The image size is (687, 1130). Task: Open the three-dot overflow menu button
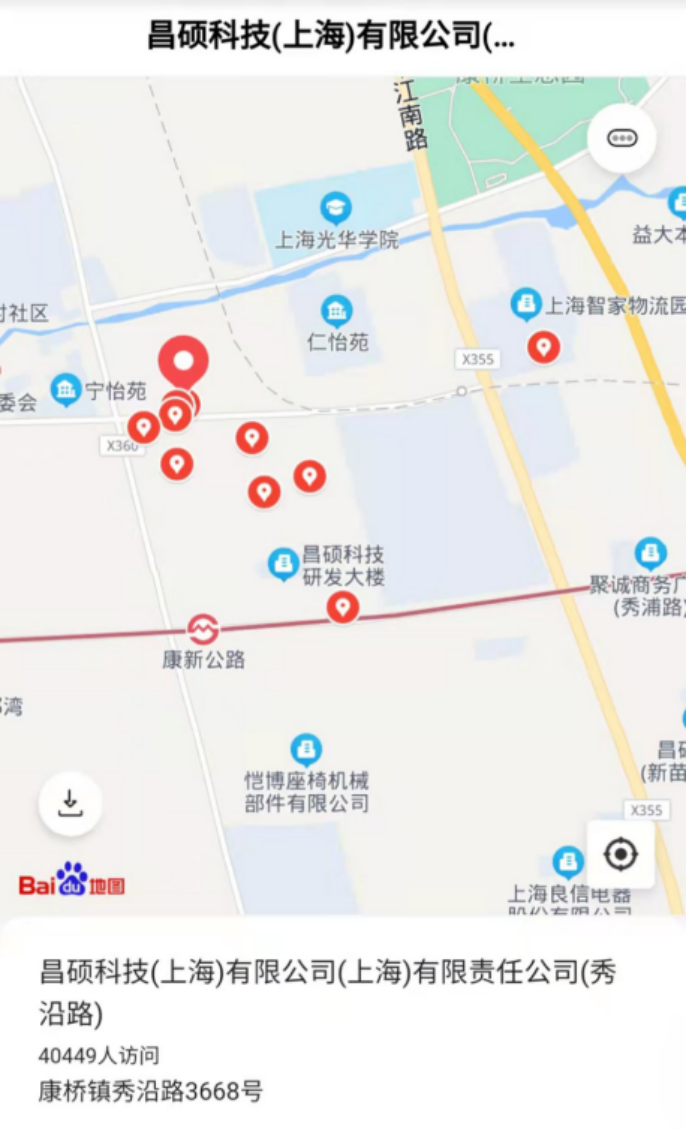pyautogui.click(x=622, y=138)
